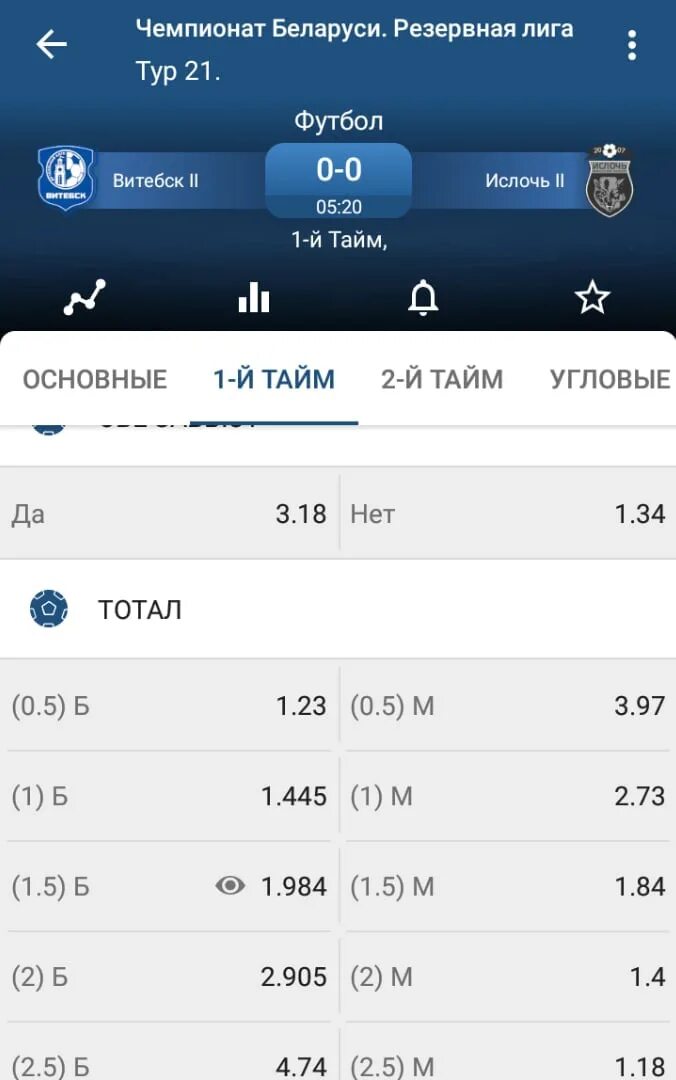Enable match notifications bell
Image resolution: width=676 pixels, height=1080 pixels.
point(423,297)
